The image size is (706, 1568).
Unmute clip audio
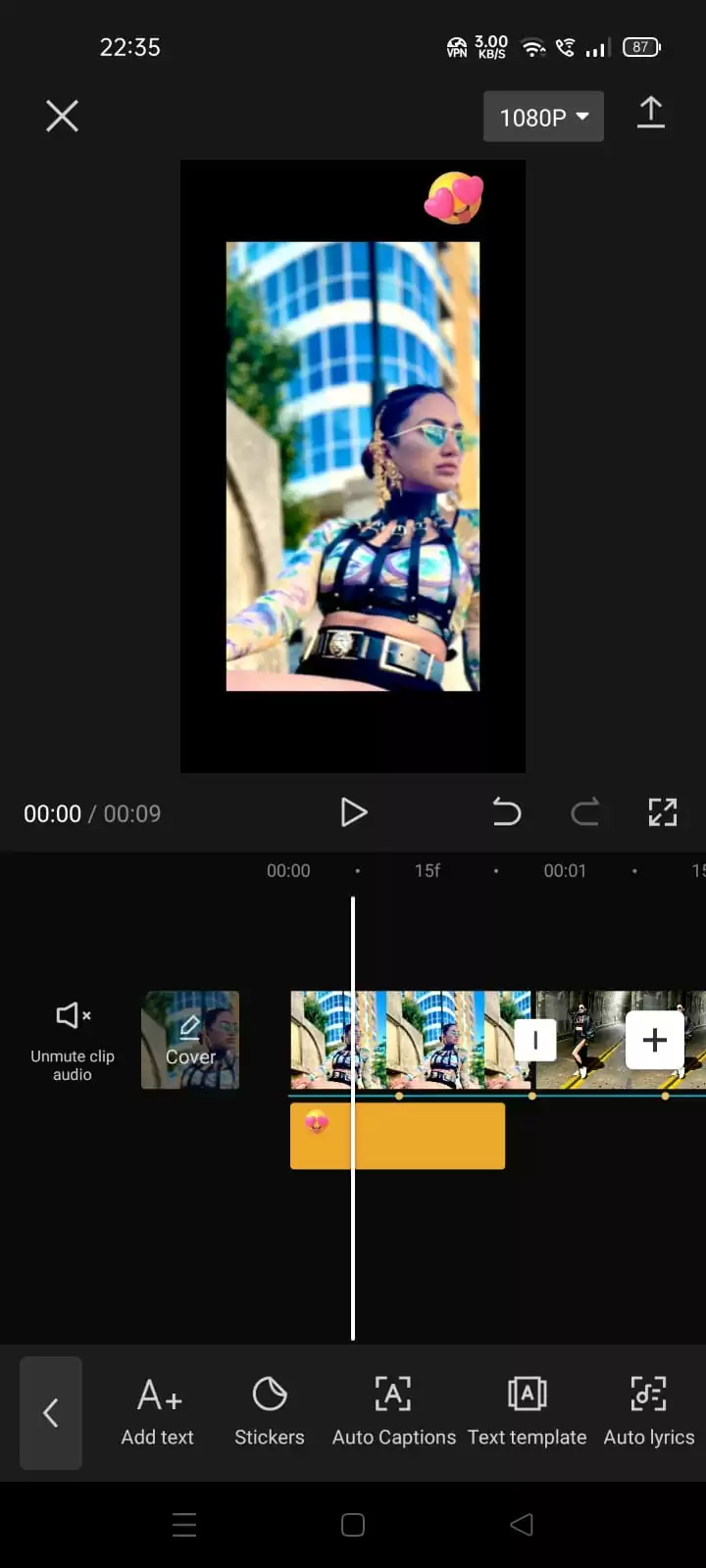click(73, 1041)
